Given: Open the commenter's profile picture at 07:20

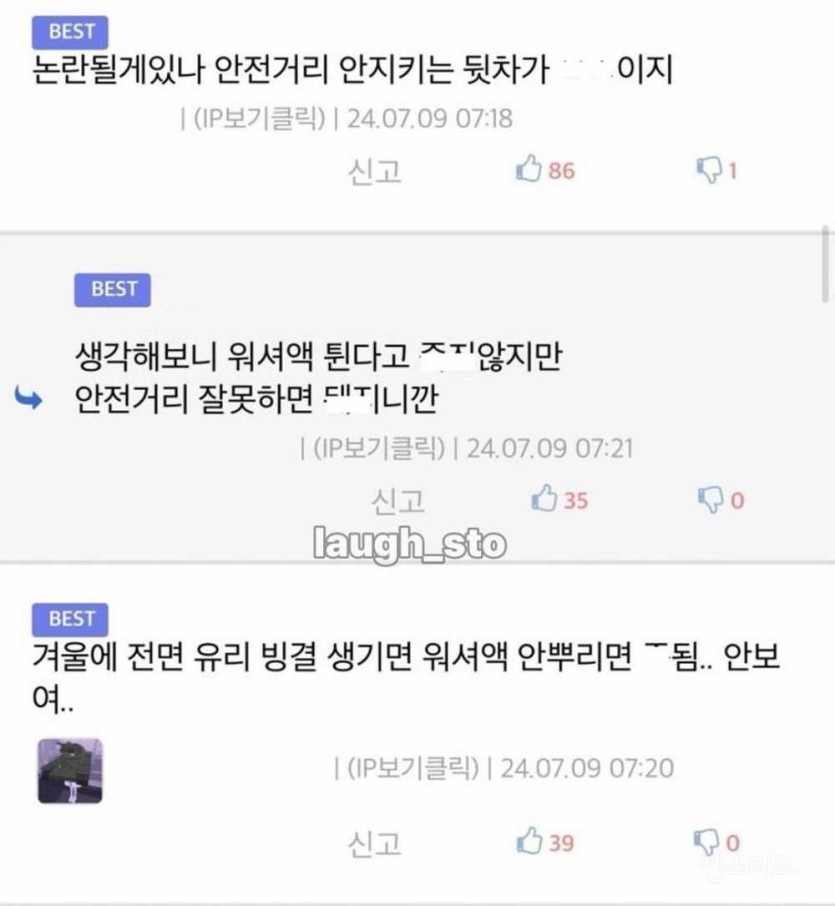Looking at the screenshot, I should (71, 771).
